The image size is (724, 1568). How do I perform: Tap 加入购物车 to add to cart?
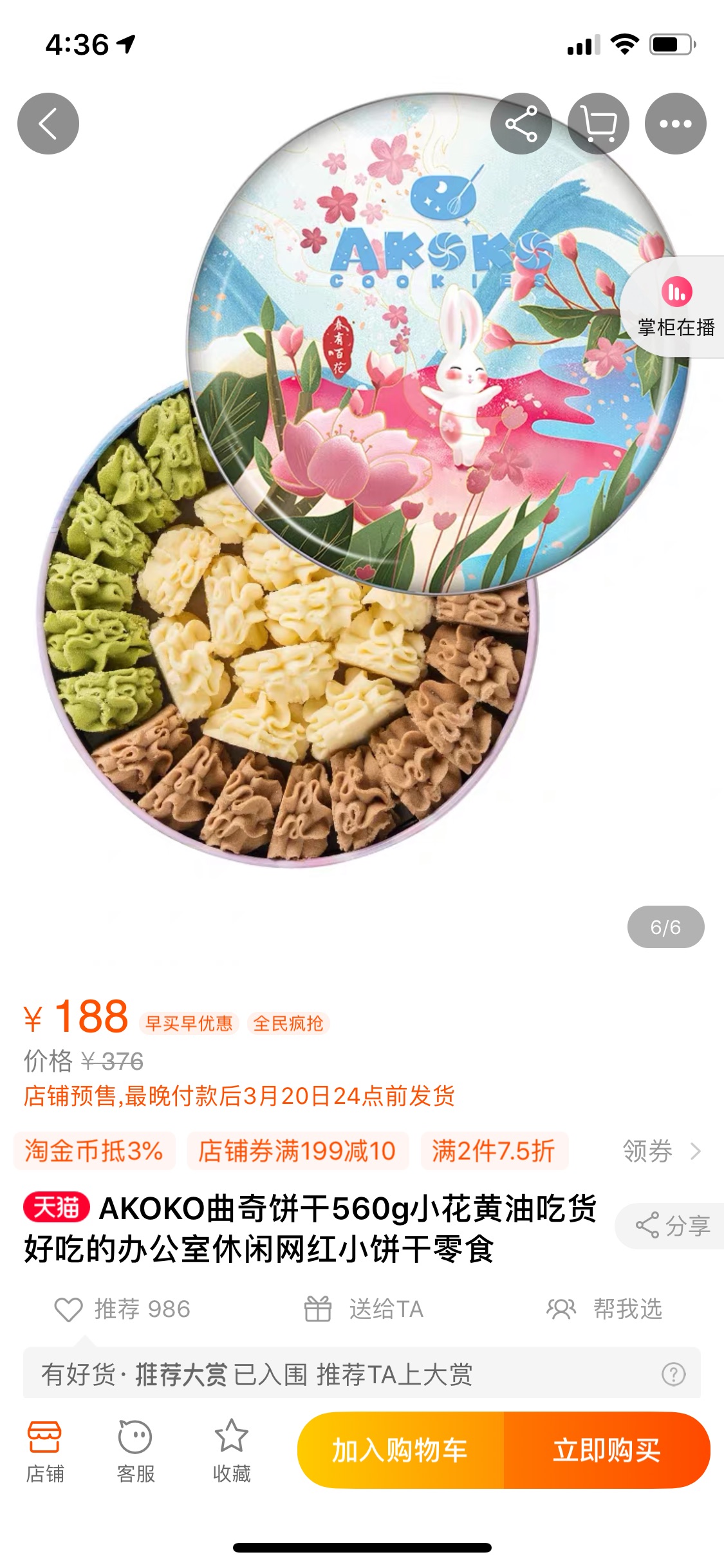click(x=400, y=1450)
